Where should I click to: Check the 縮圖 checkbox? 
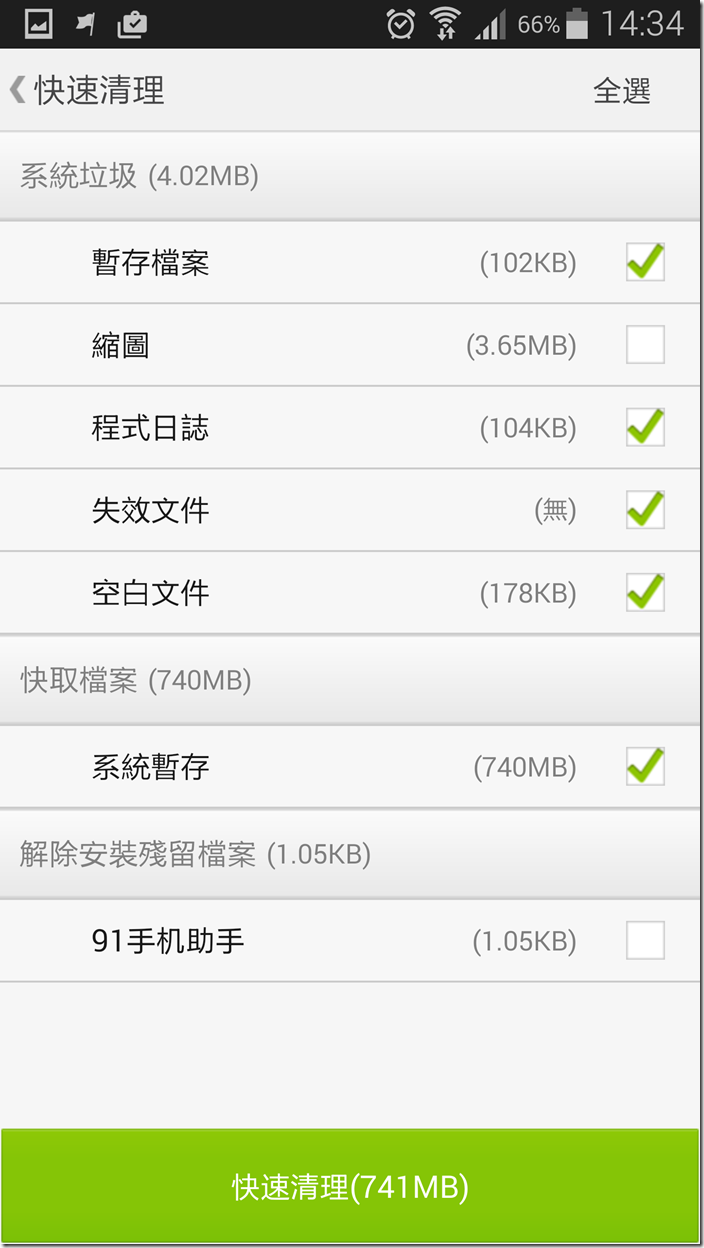coord(645,345)
